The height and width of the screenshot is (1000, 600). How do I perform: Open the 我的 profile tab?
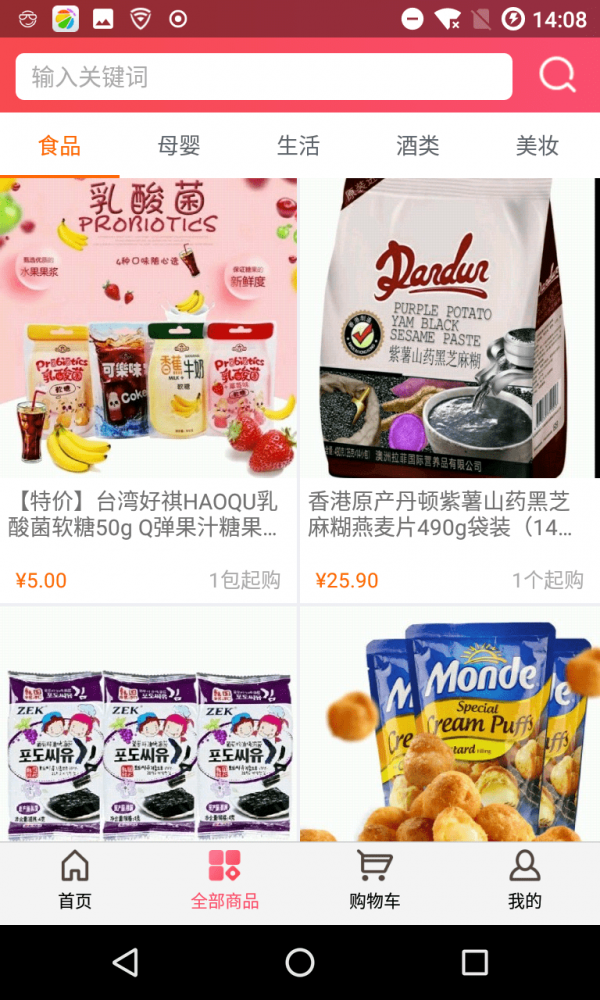click(x=524, y=881)
